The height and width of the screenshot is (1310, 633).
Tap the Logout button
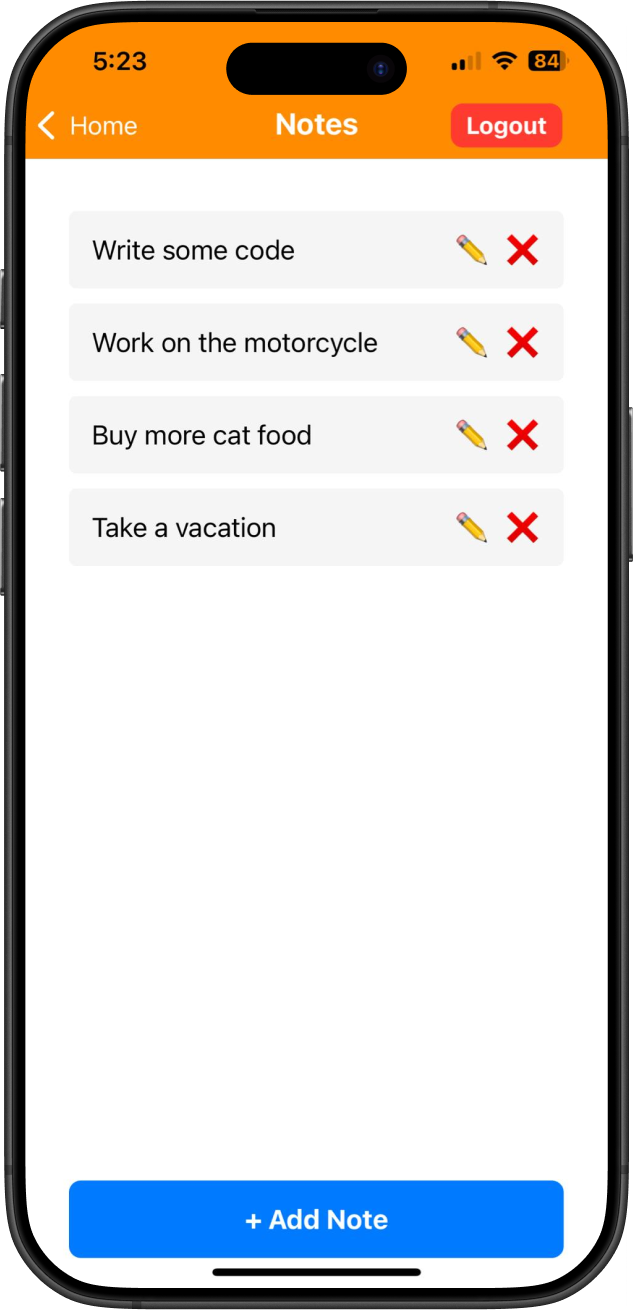(x=506, y=126)
